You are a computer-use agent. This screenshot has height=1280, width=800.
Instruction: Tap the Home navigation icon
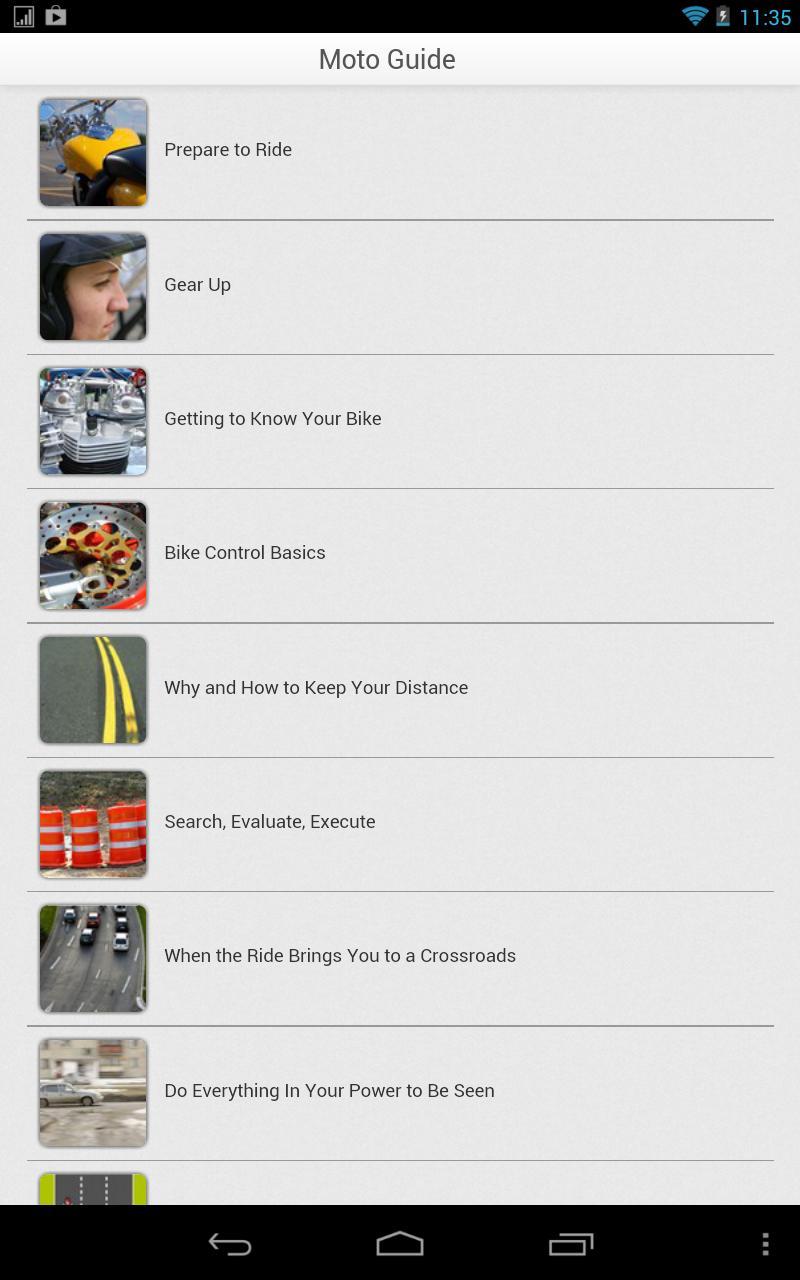(x=399, y=1244)
